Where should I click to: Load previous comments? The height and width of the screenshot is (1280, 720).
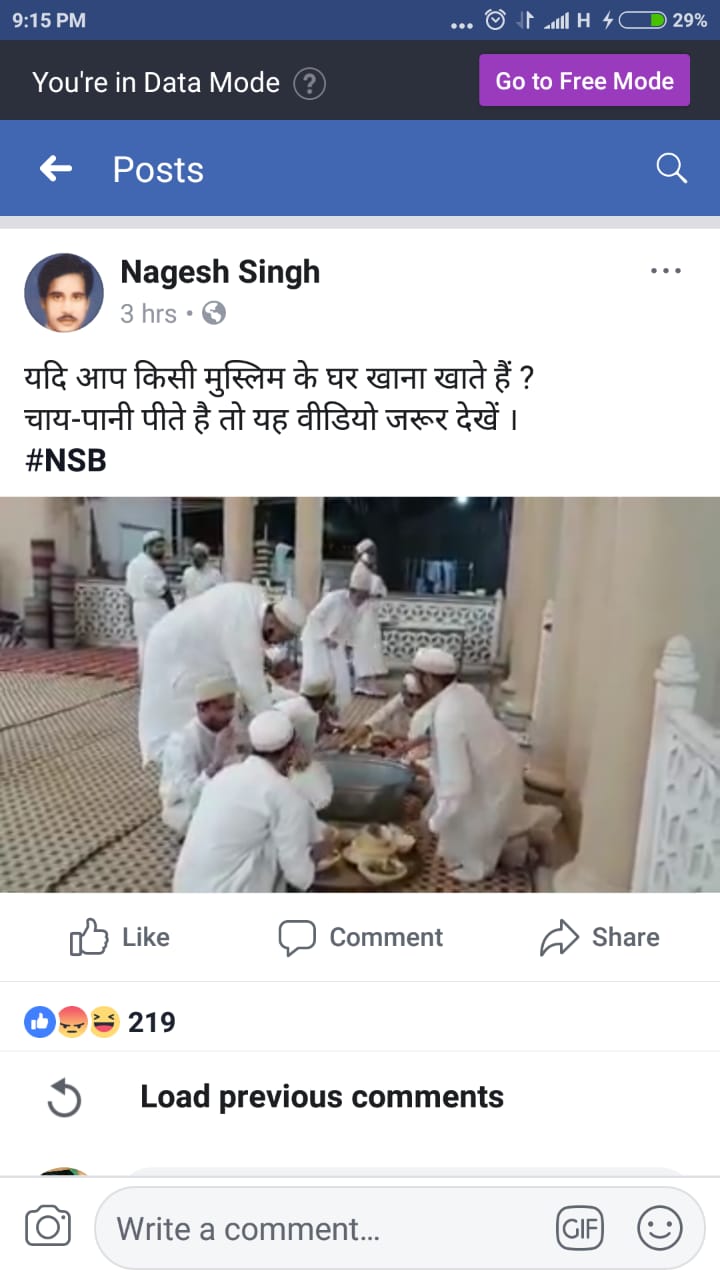322,1097
